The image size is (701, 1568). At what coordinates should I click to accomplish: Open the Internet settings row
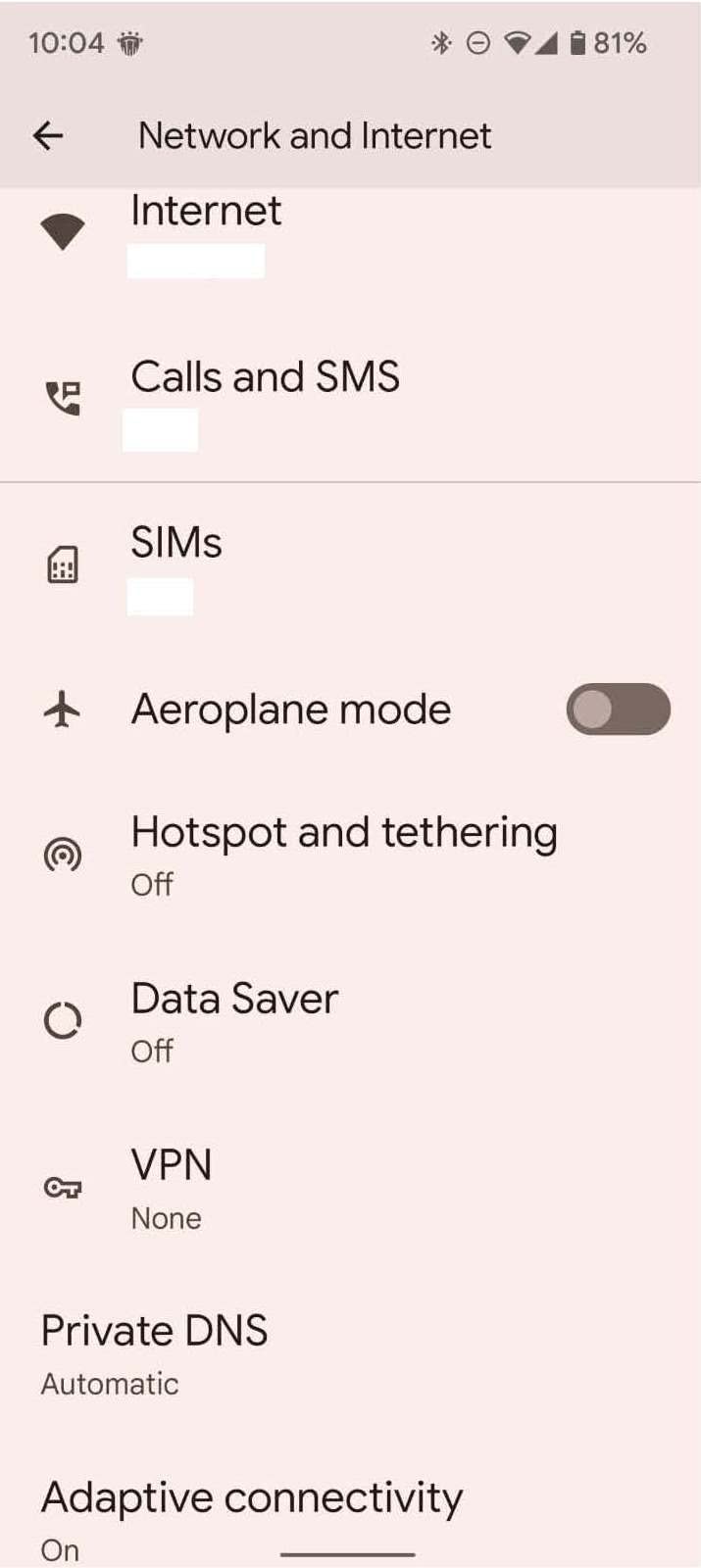tap(350, 233)
